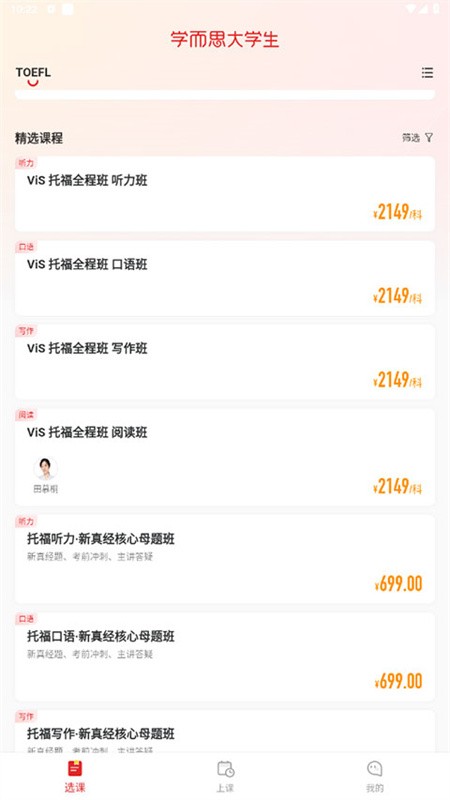The width and height of the screenshot is (450, 800).
Task: Open the 托福听力·新真经核心母题班 course
Action: tap(225, 559)
